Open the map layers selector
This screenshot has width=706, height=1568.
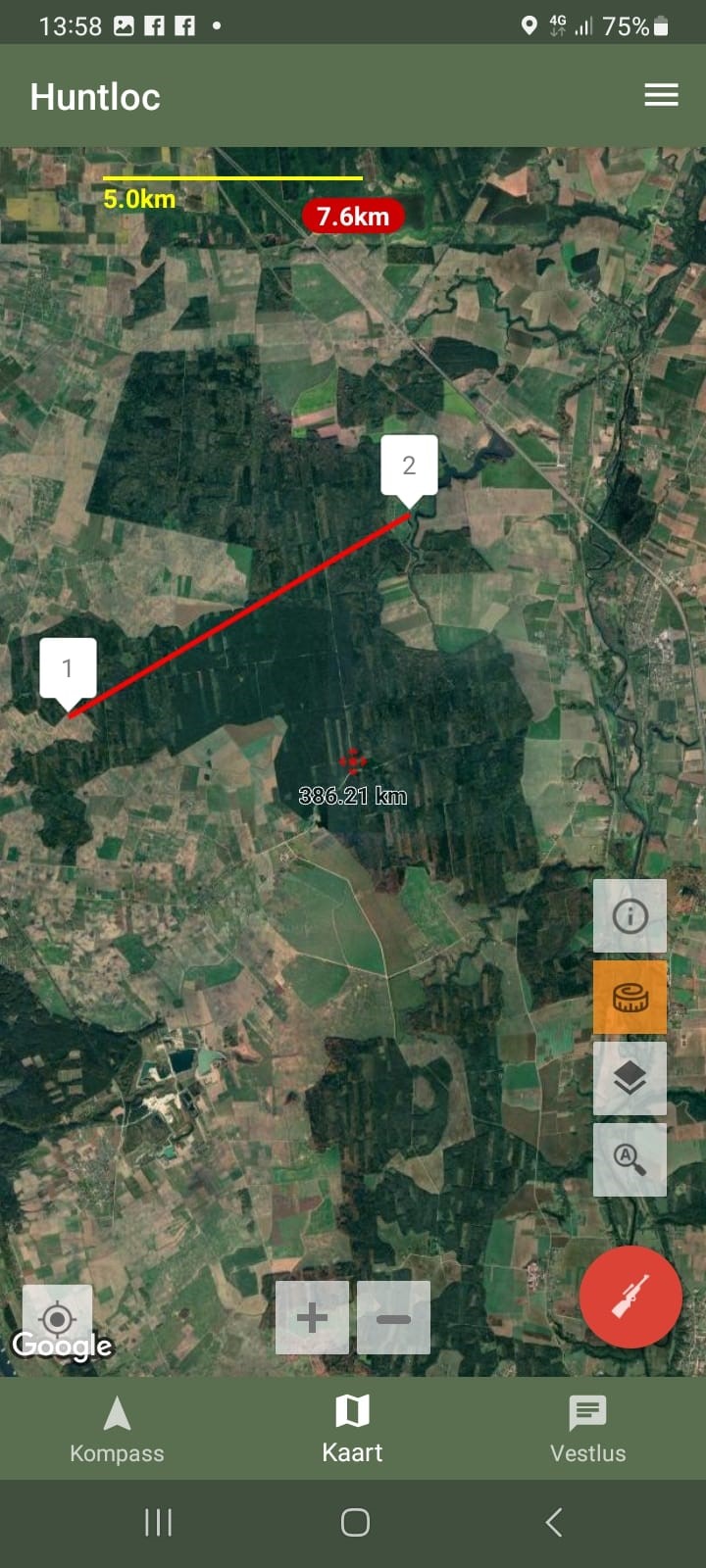tap(630, 1078)
